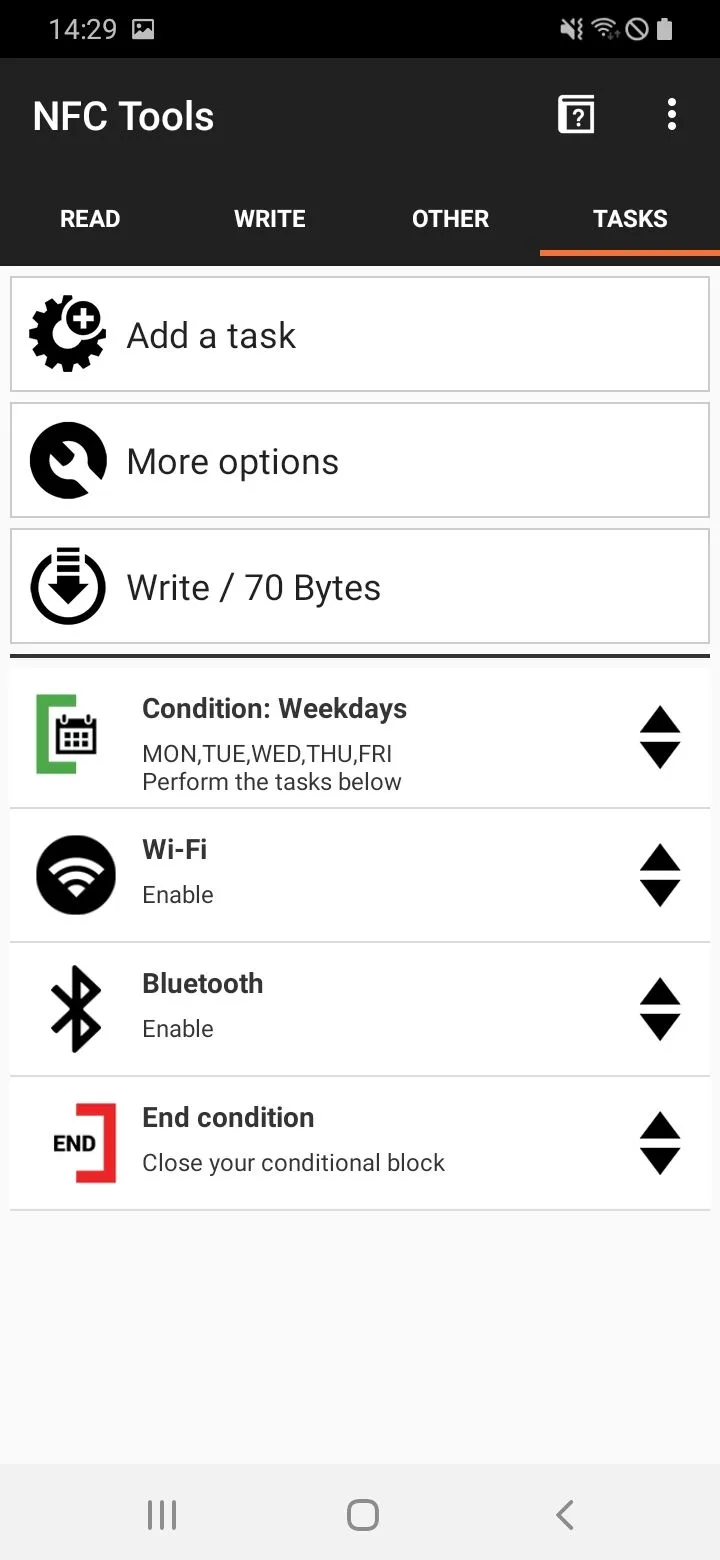This screenshot has width=720, height=1560.
Task: Move Condition: Weekdays task down
Action: click(x=660, y=755)
